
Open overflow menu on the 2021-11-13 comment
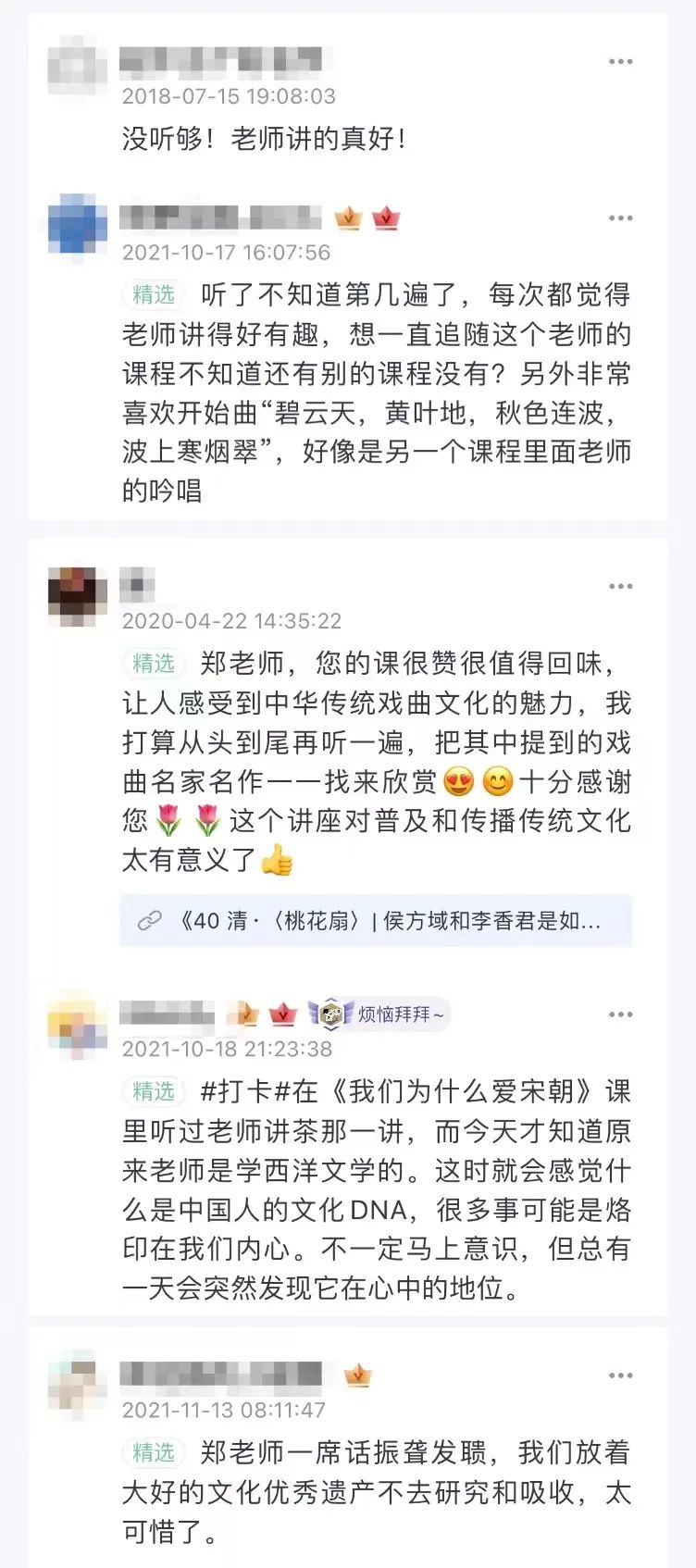(x=620, y=1375)
